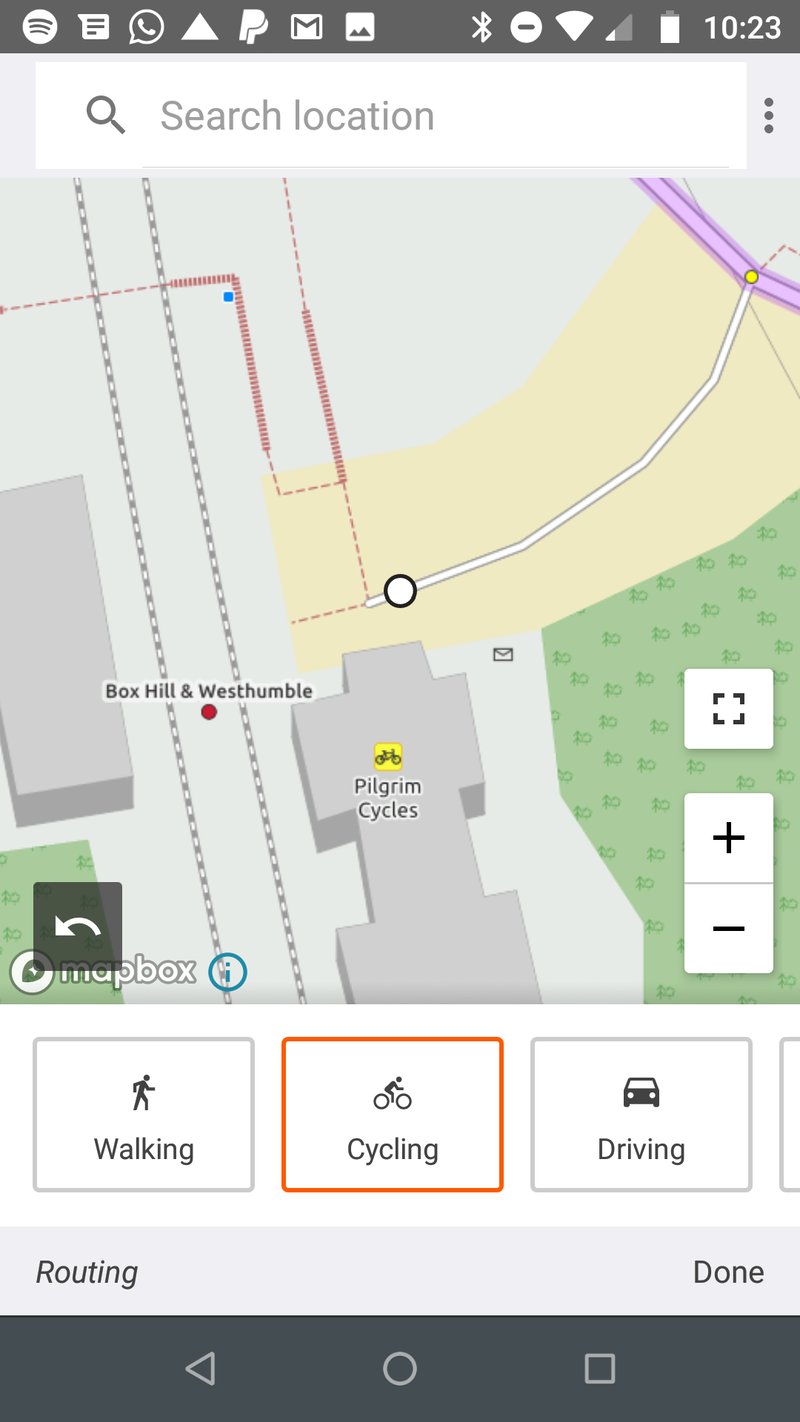
Task: Undo the last route point
Action: point(78,927)
